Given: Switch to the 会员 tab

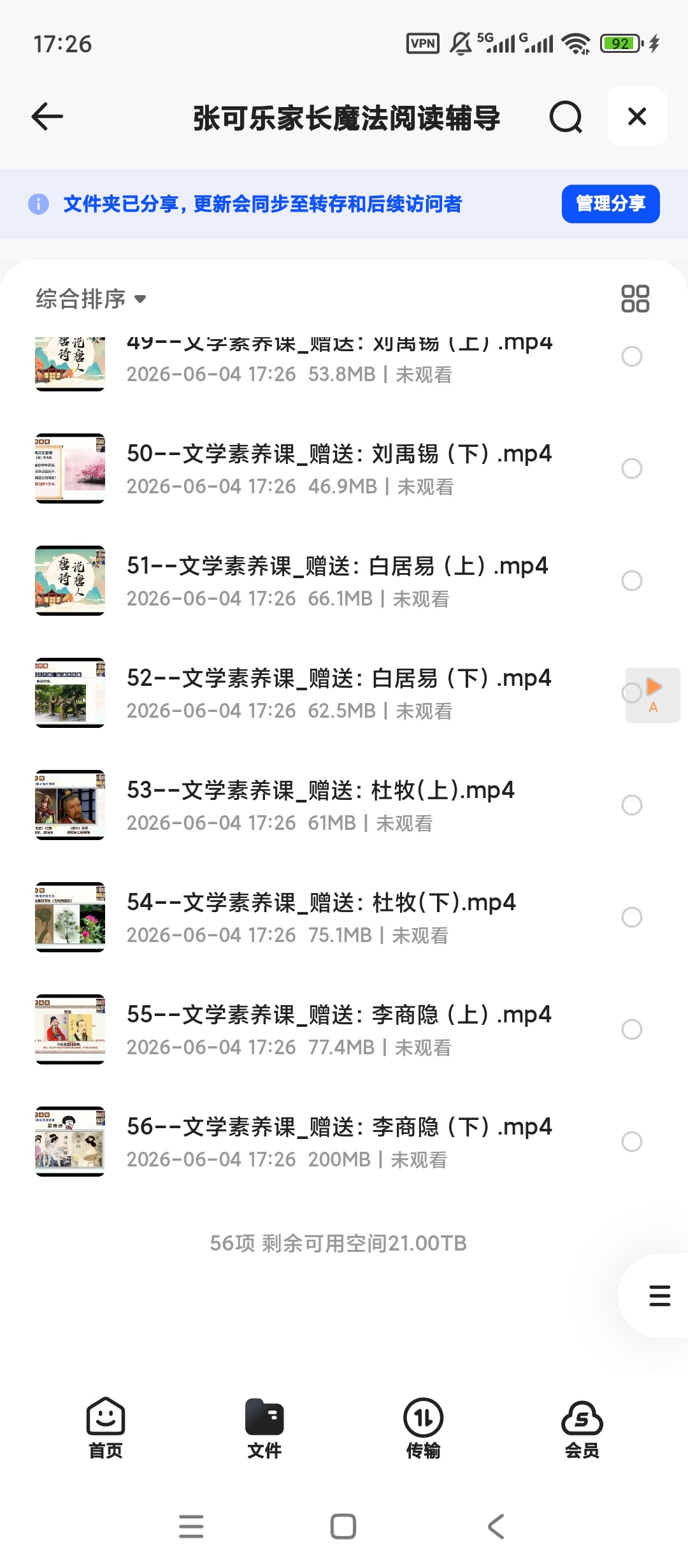Looking at the screenshot, I should pyautogui.click(x=582, y=1428).
